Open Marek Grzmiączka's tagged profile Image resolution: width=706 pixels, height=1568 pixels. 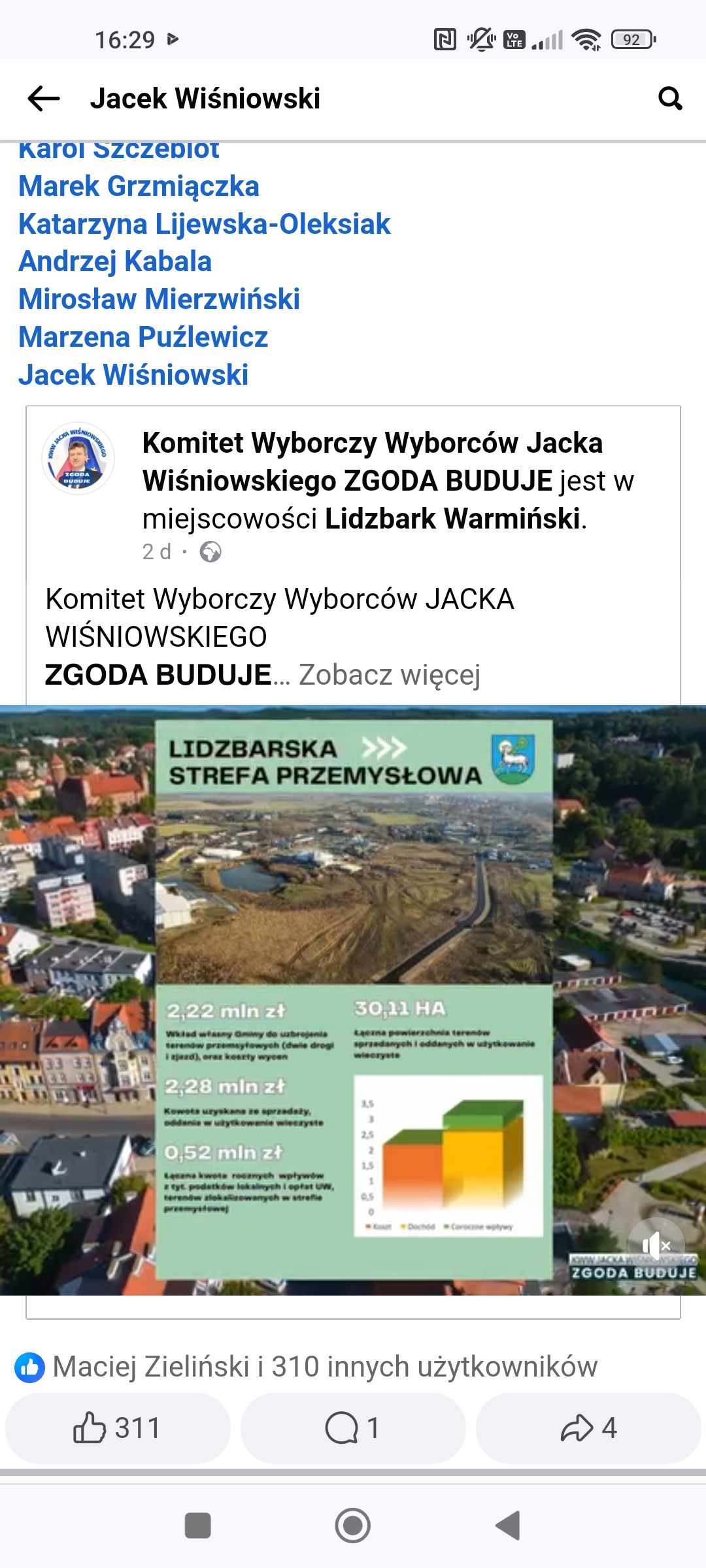point(139,186)
